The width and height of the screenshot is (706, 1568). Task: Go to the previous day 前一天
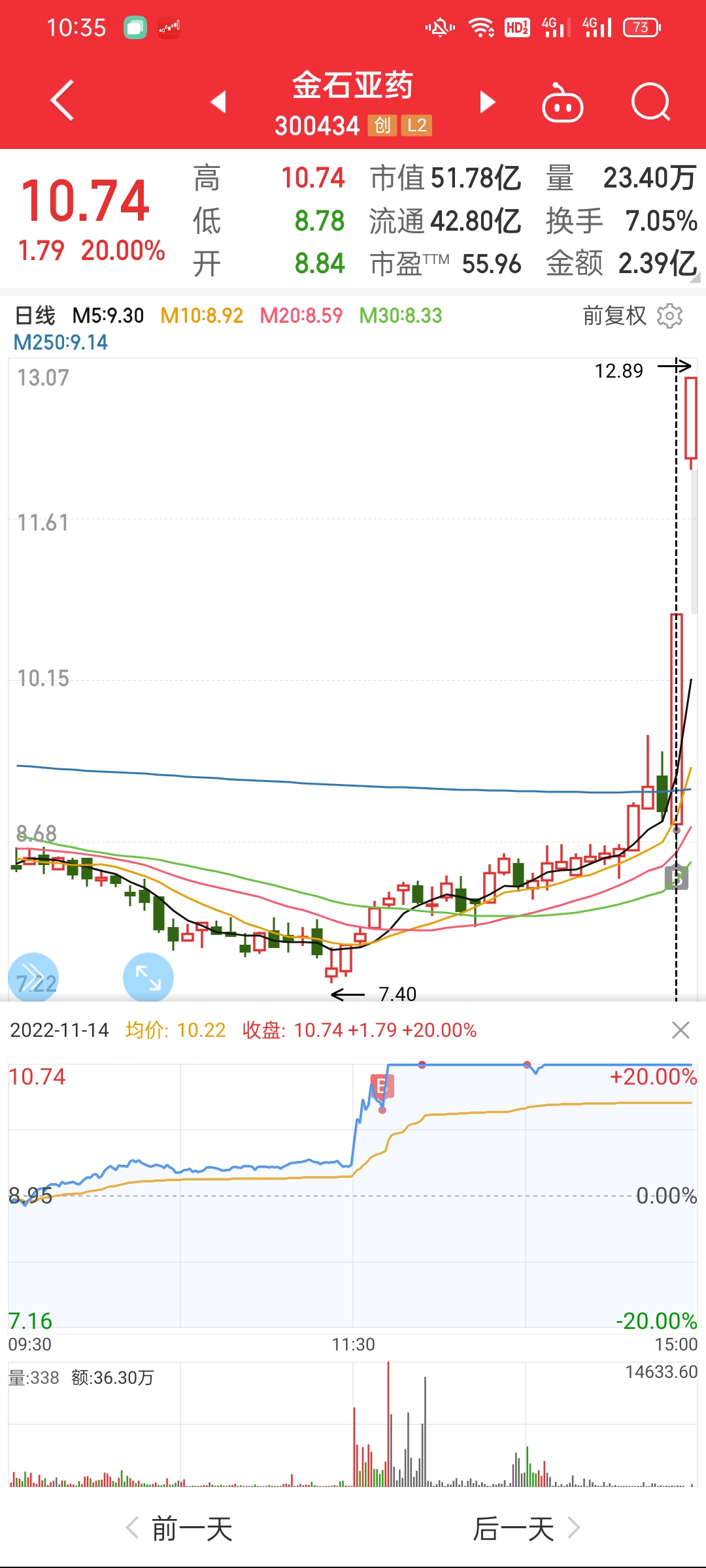click(180, 1529)
